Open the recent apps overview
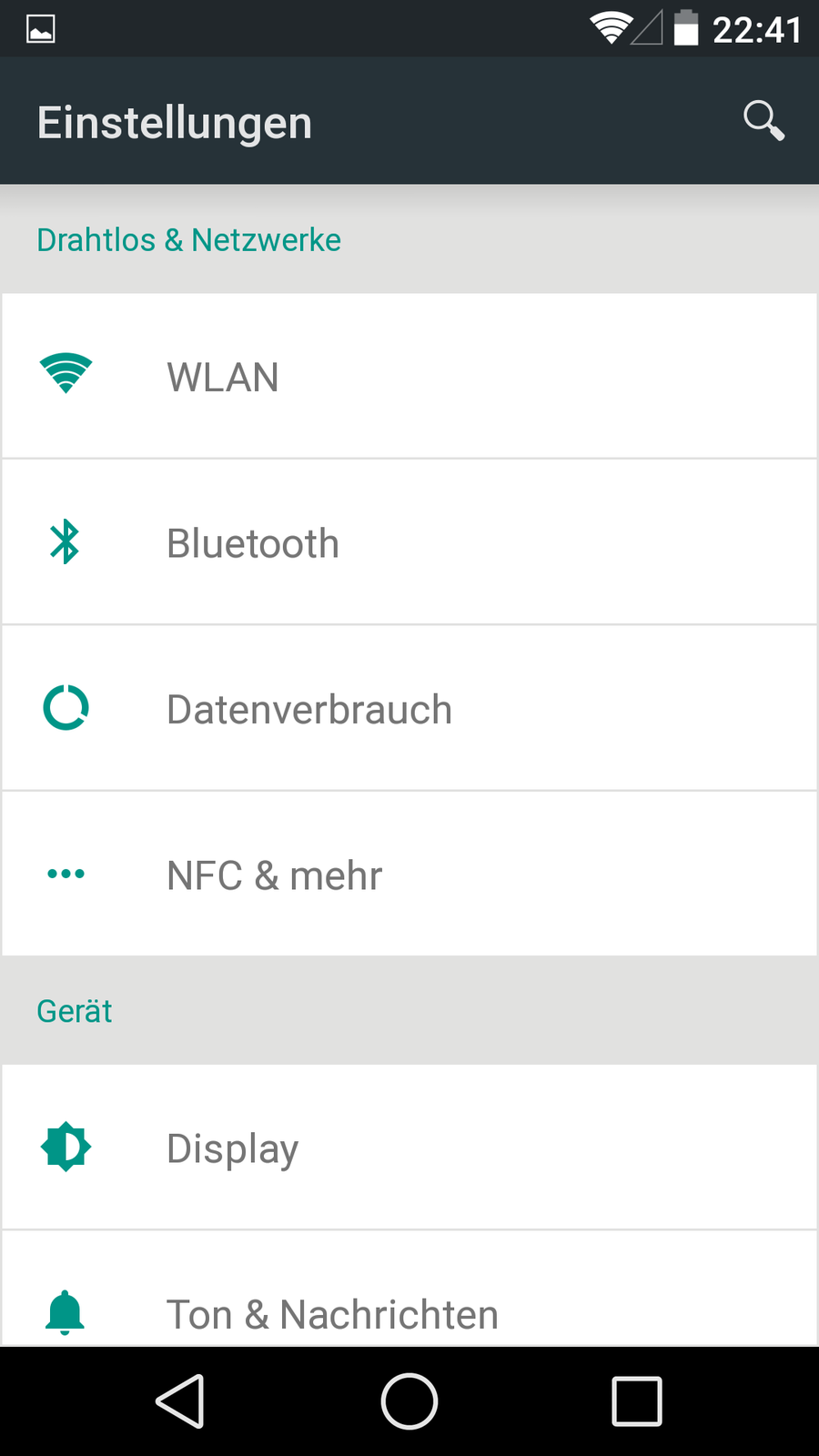This screenshot has width=819, height=1456. coord(637,1401)
